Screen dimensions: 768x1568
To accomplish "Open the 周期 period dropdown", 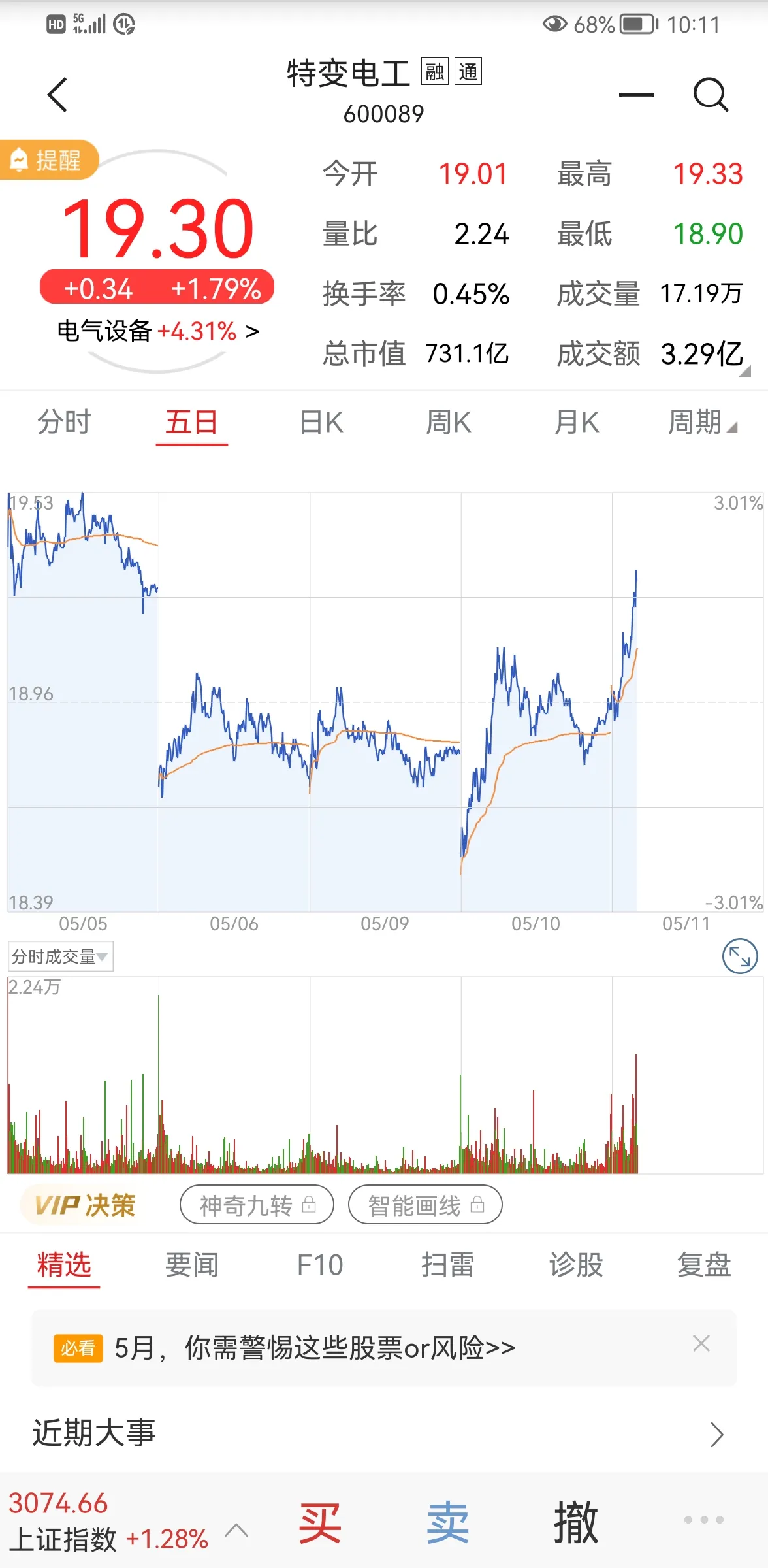I will point(702,423).
